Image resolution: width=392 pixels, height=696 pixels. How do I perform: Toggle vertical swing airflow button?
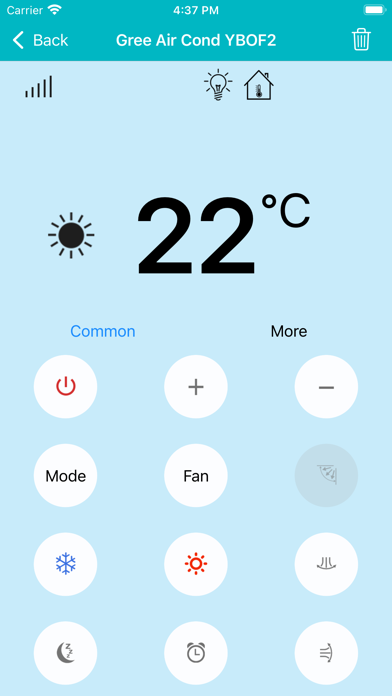(x=326, y=564)
